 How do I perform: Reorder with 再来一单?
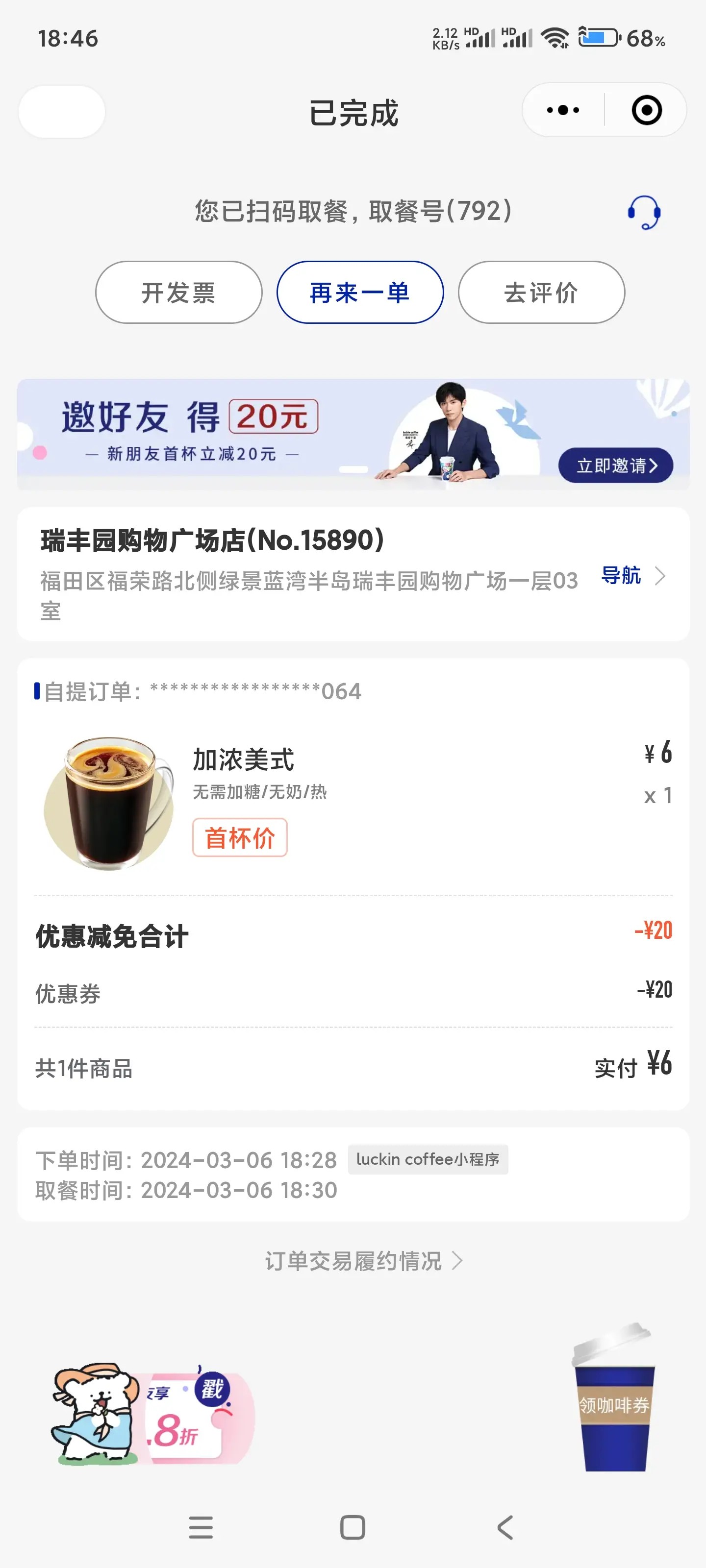[x=359, y=293]
